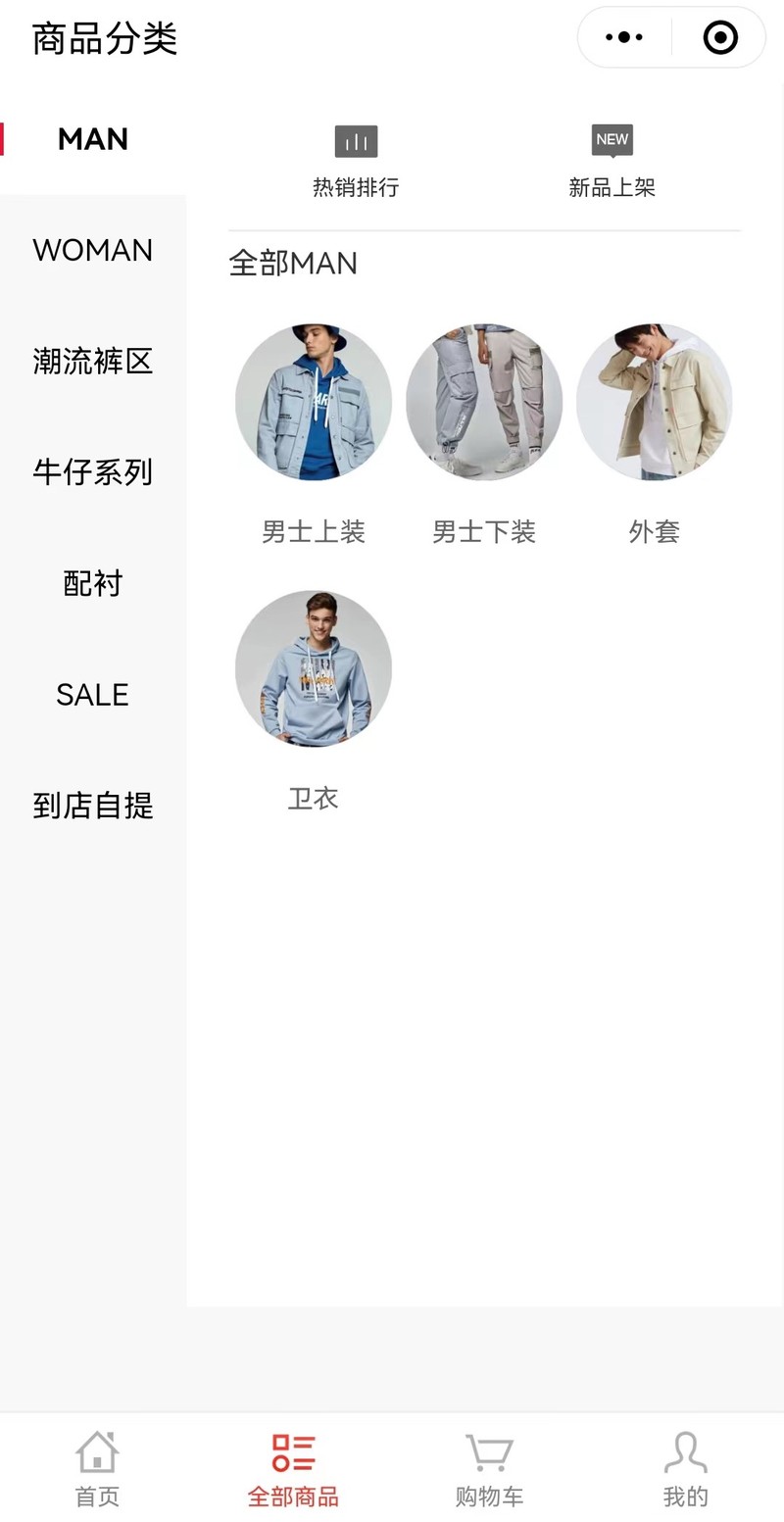The height and width of the screenshot is (1522, 784).
Task: Open the SALE category
Action: pos(93,695)
